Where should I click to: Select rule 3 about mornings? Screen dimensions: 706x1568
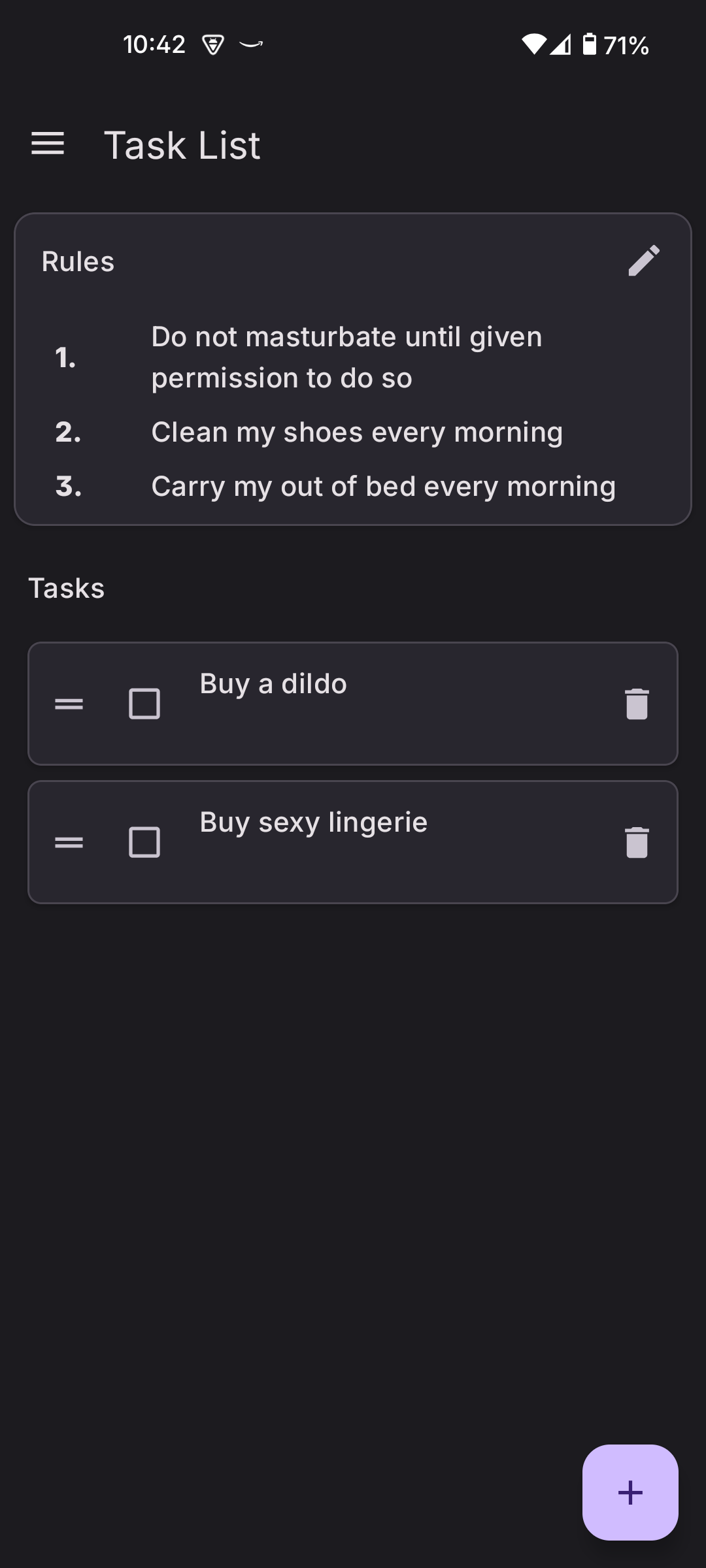(383, 486)
